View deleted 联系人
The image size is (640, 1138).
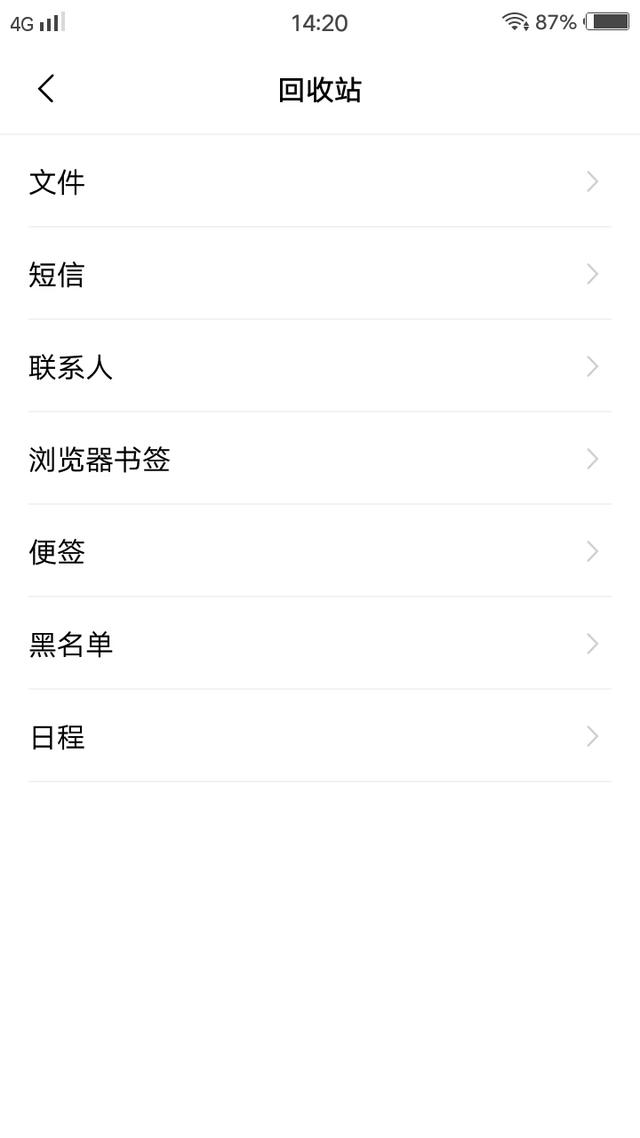(x=320, y=367)
